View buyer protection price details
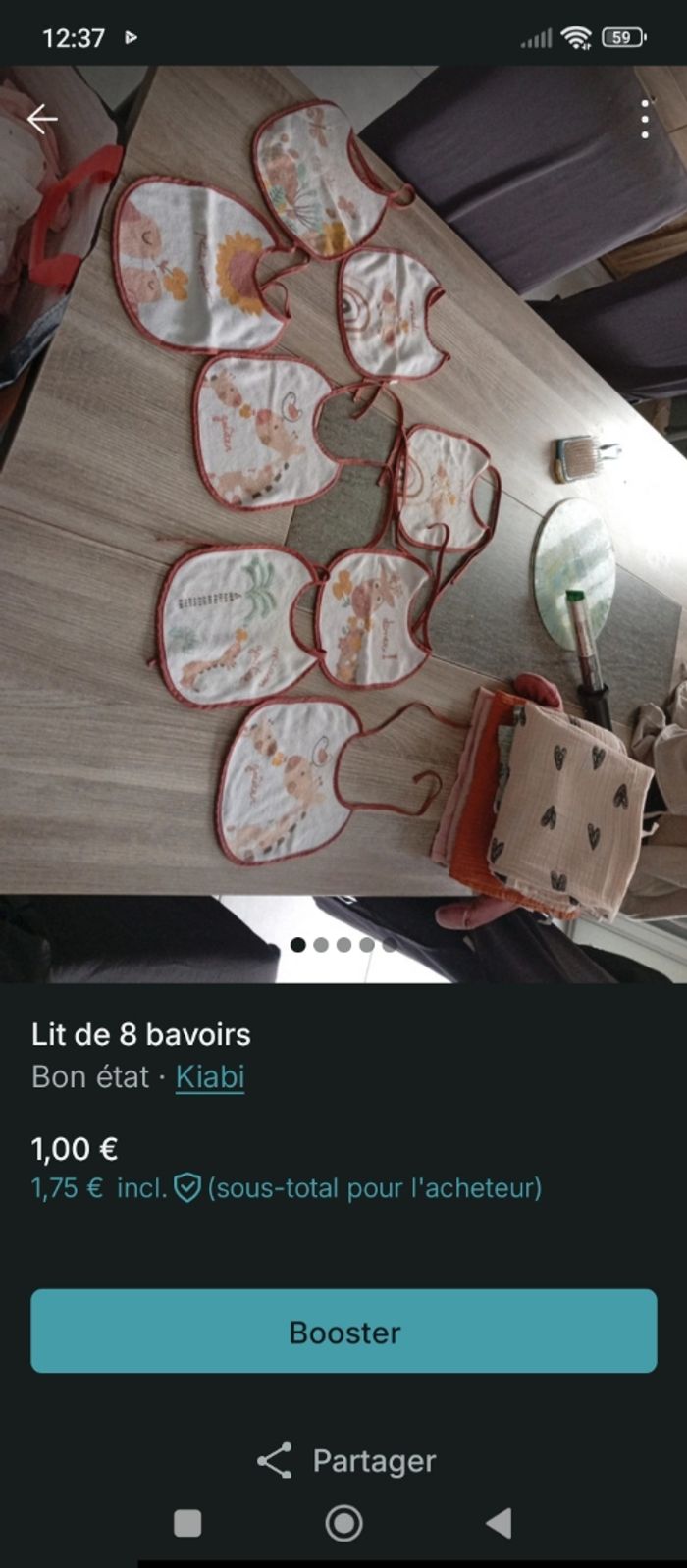Screen dimensions: 687x1568 (187, 1188)
